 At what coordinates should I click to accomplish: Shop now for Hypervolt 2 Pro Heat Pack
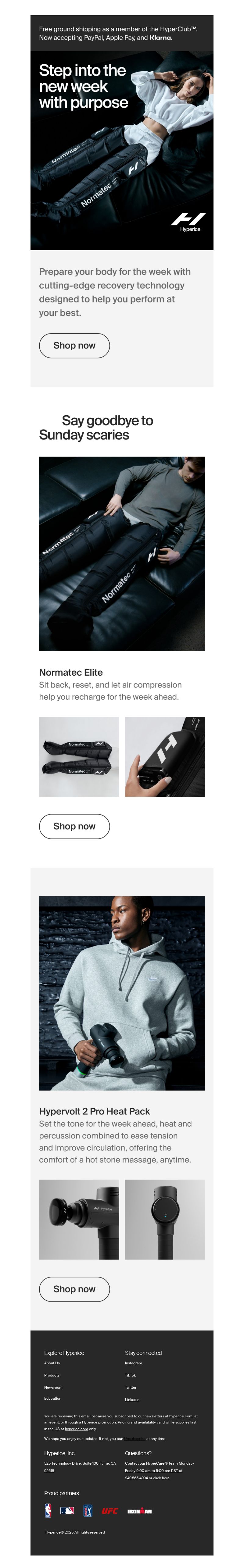[x=74, y=1289]
